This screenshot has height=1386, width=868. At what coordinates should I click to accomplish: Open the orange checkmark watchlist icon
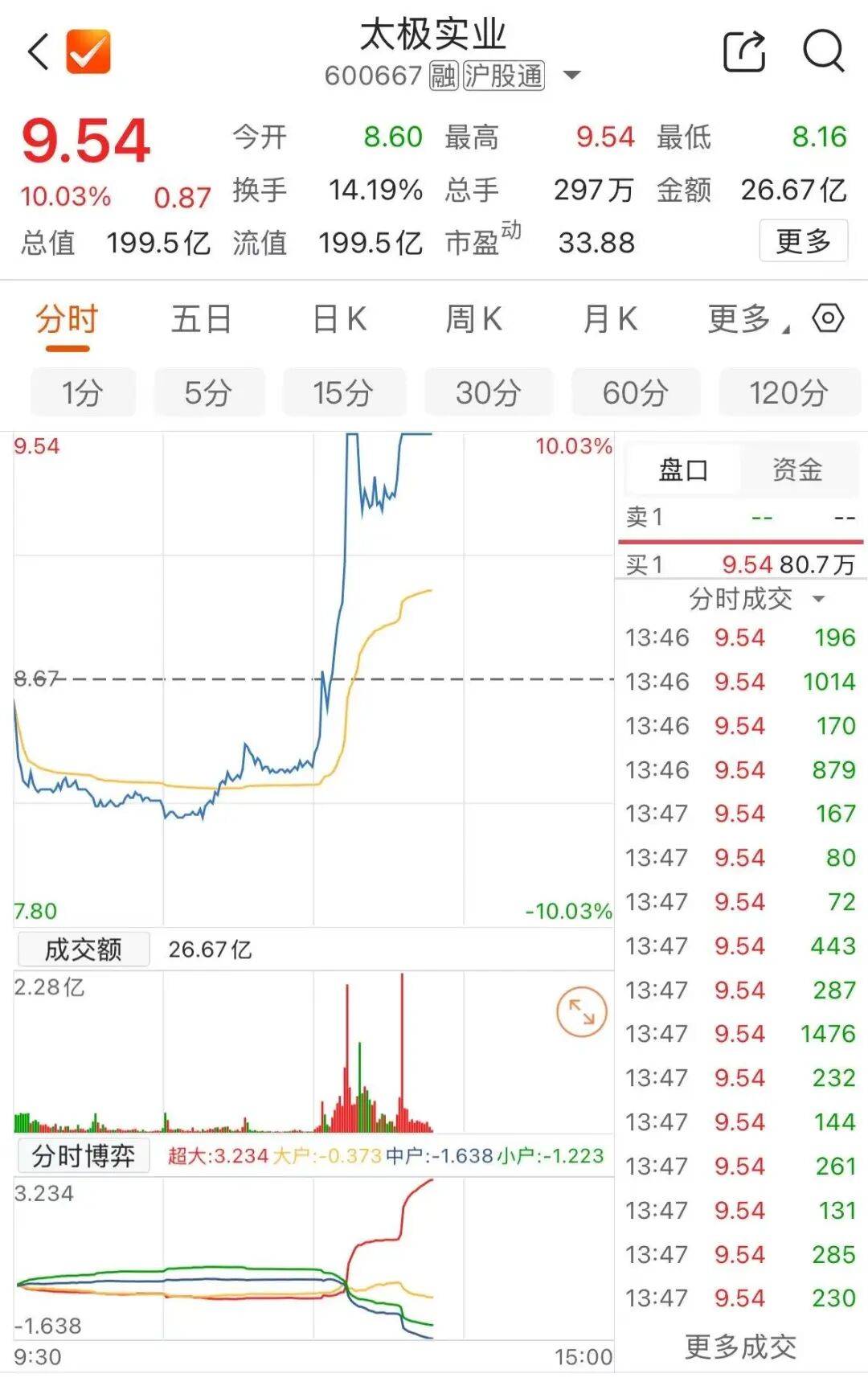coord(88,53)
